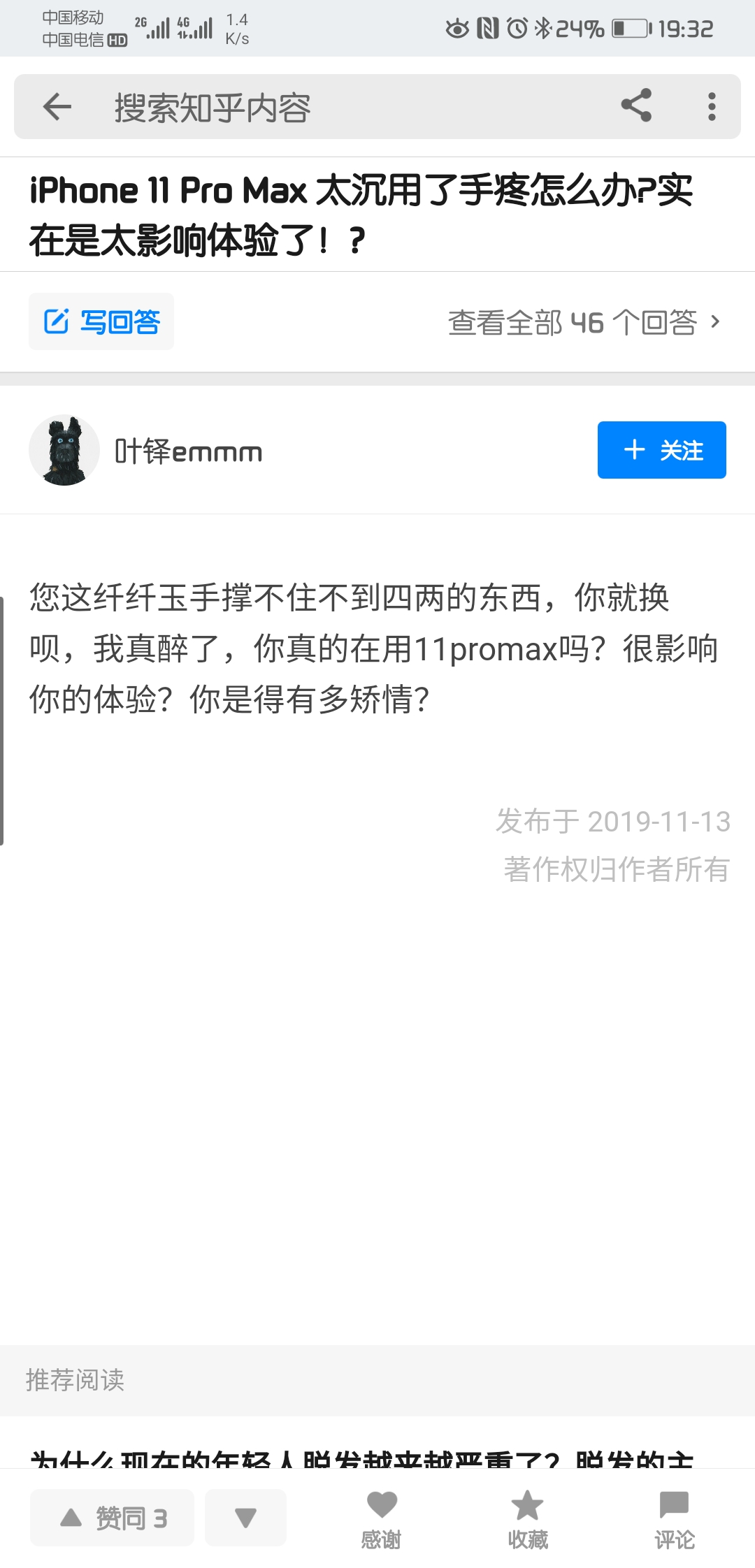Go back using the arrow icon
Screen dimensions: 755x1568
click(57, 107)
